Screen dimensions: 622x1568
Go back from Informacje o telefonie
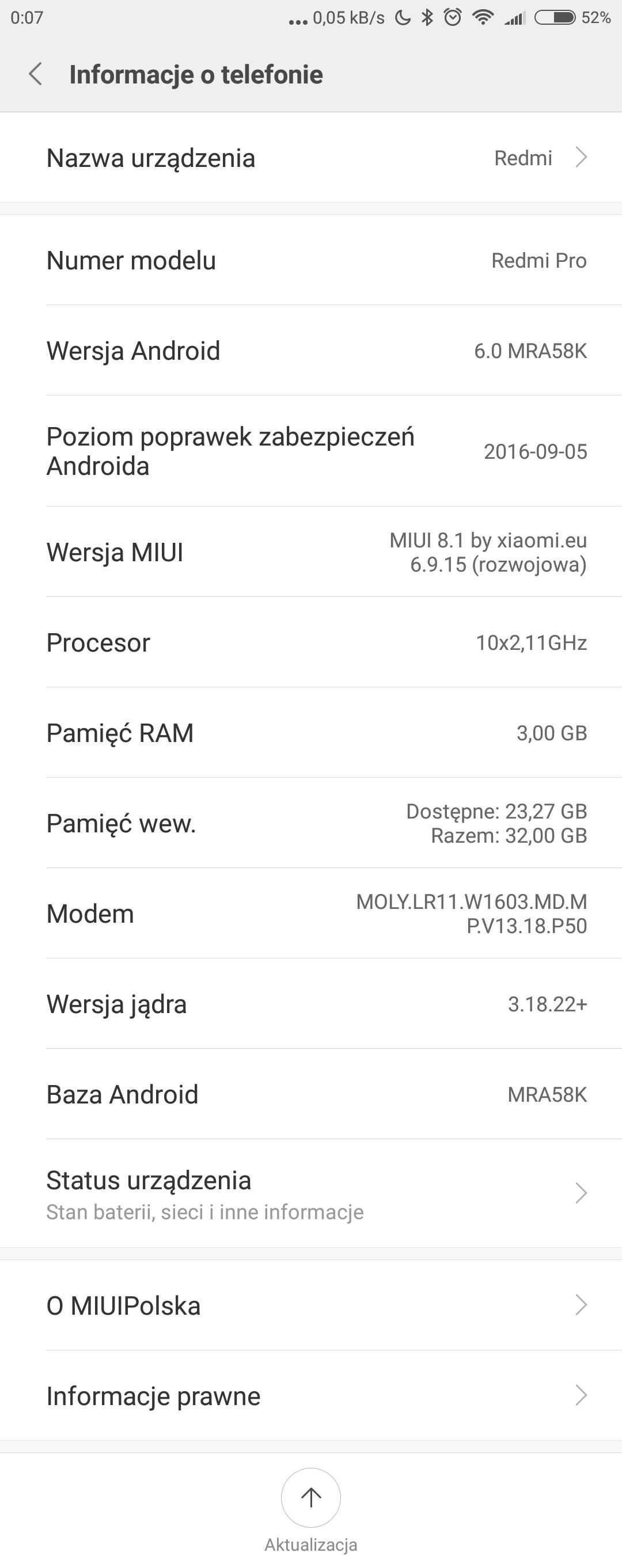click(x=35, y=74)
